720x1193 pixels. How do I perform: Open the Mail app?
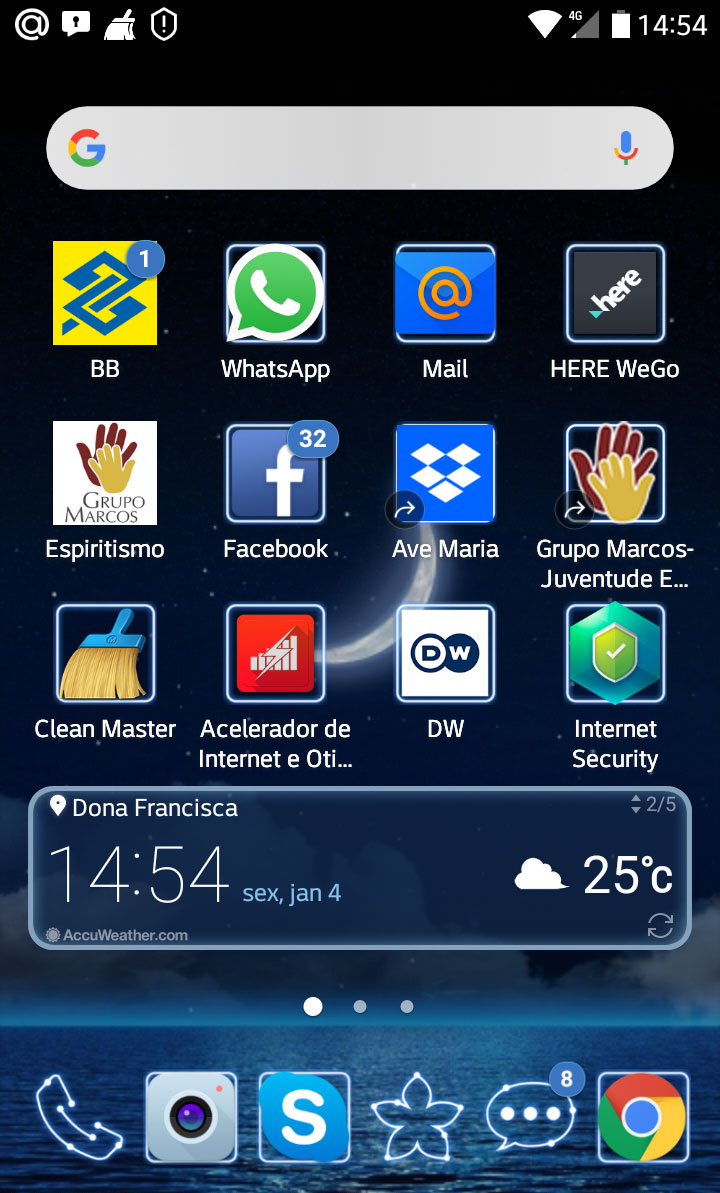445,294
